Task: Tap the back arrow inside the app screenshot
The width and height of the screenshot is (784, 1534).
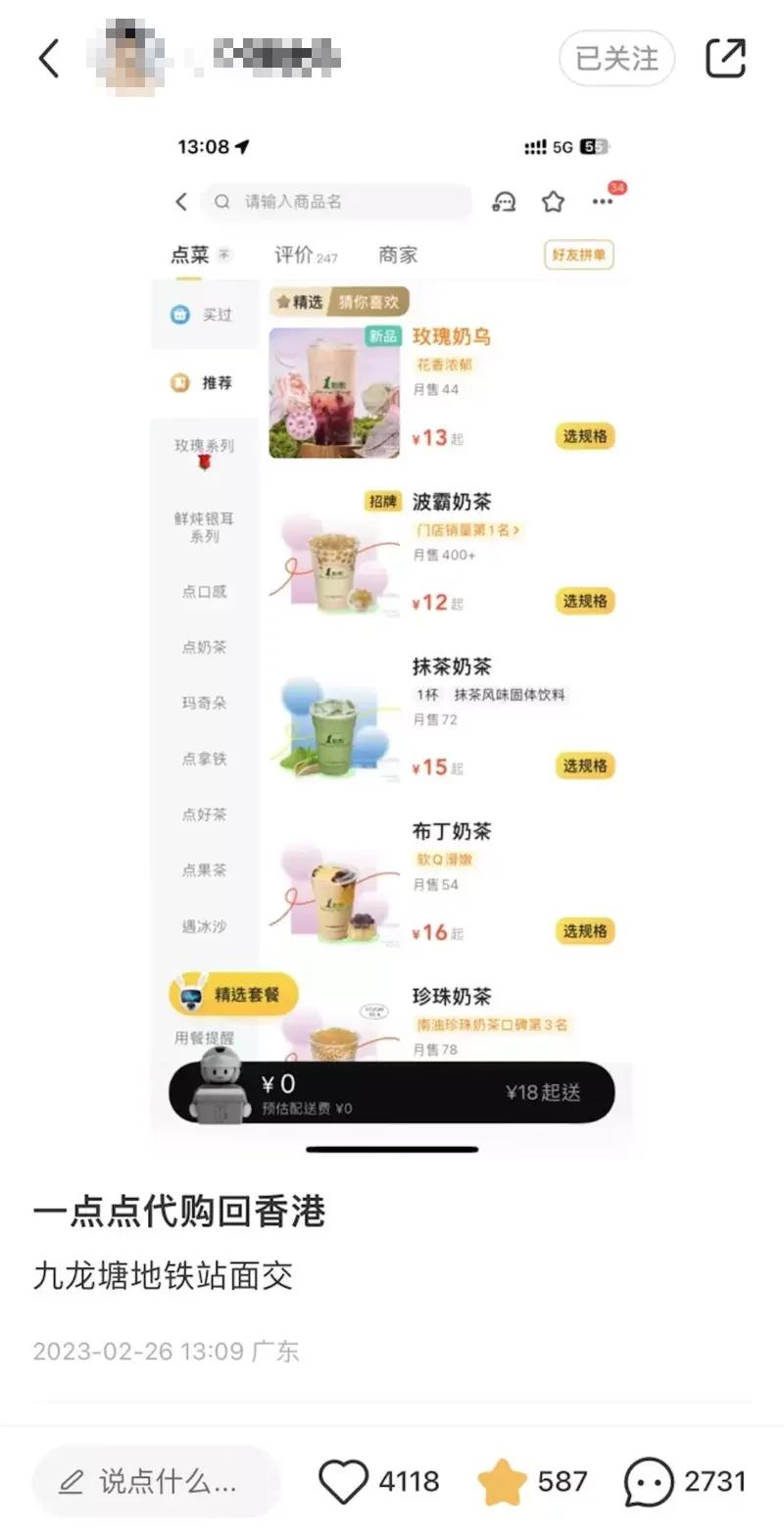Action: [x=181, y=201]
